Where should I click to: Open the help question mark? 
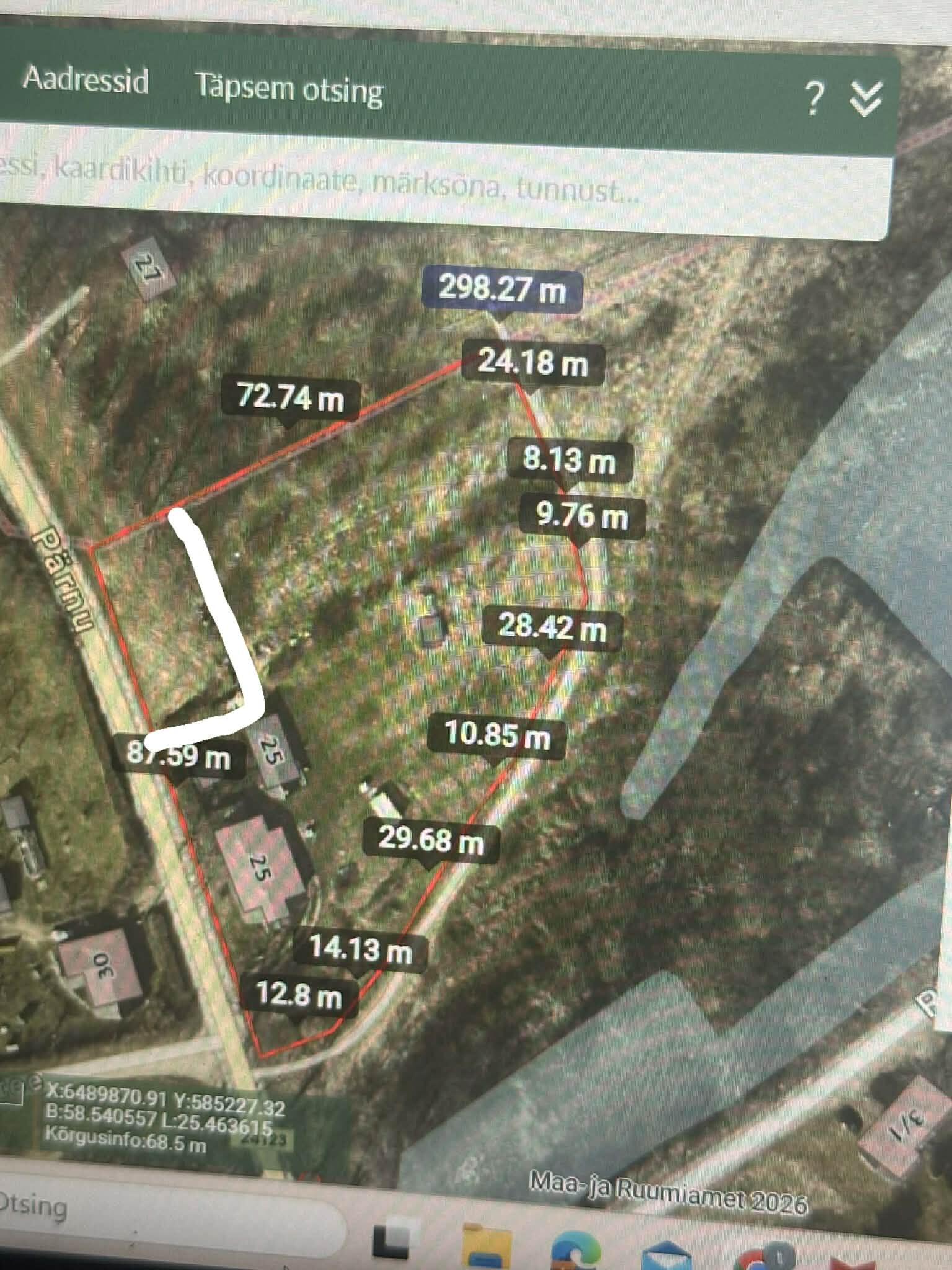pyautogui.click(x=814, y=97)
